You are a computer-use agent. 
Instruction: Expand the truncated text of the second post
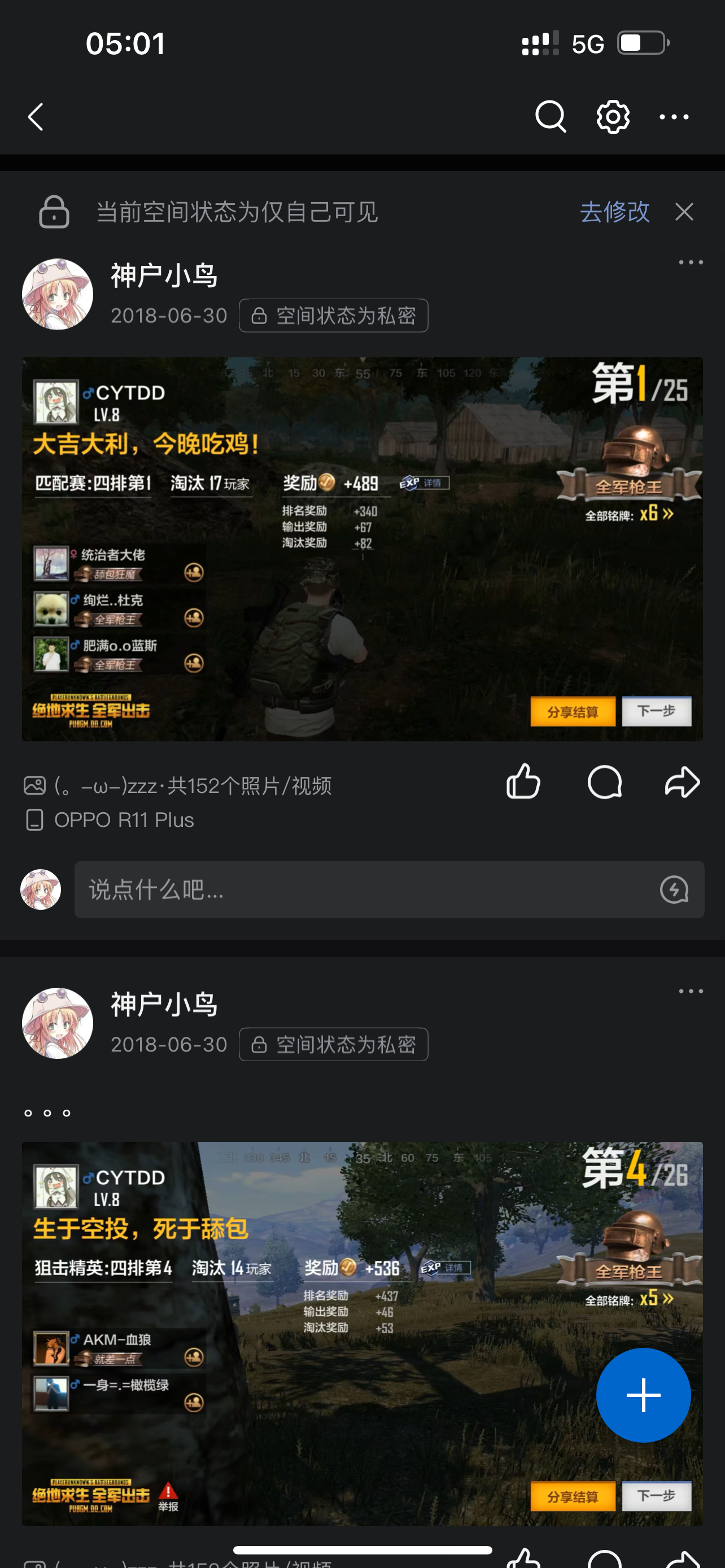49,1111
